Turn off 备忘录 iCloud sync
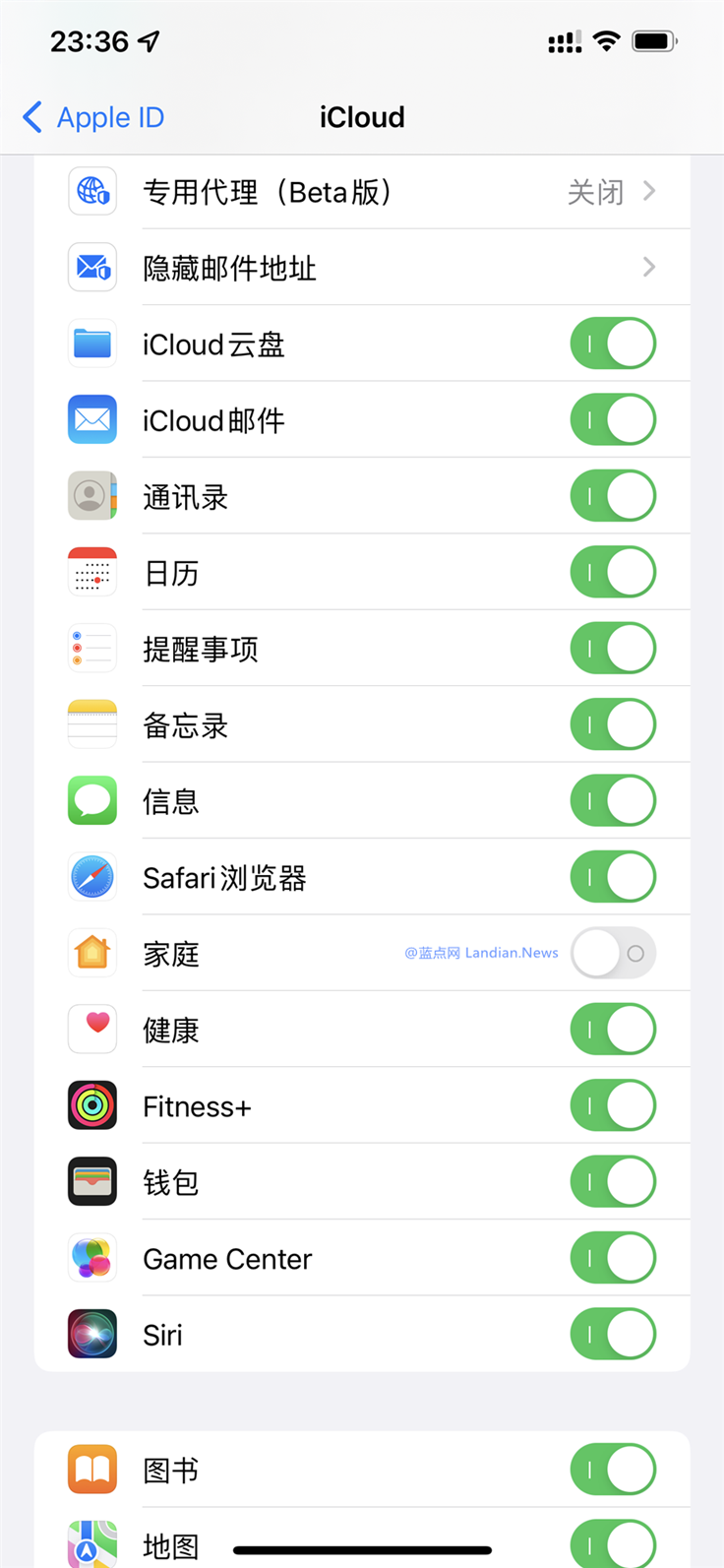 [612, 725]
